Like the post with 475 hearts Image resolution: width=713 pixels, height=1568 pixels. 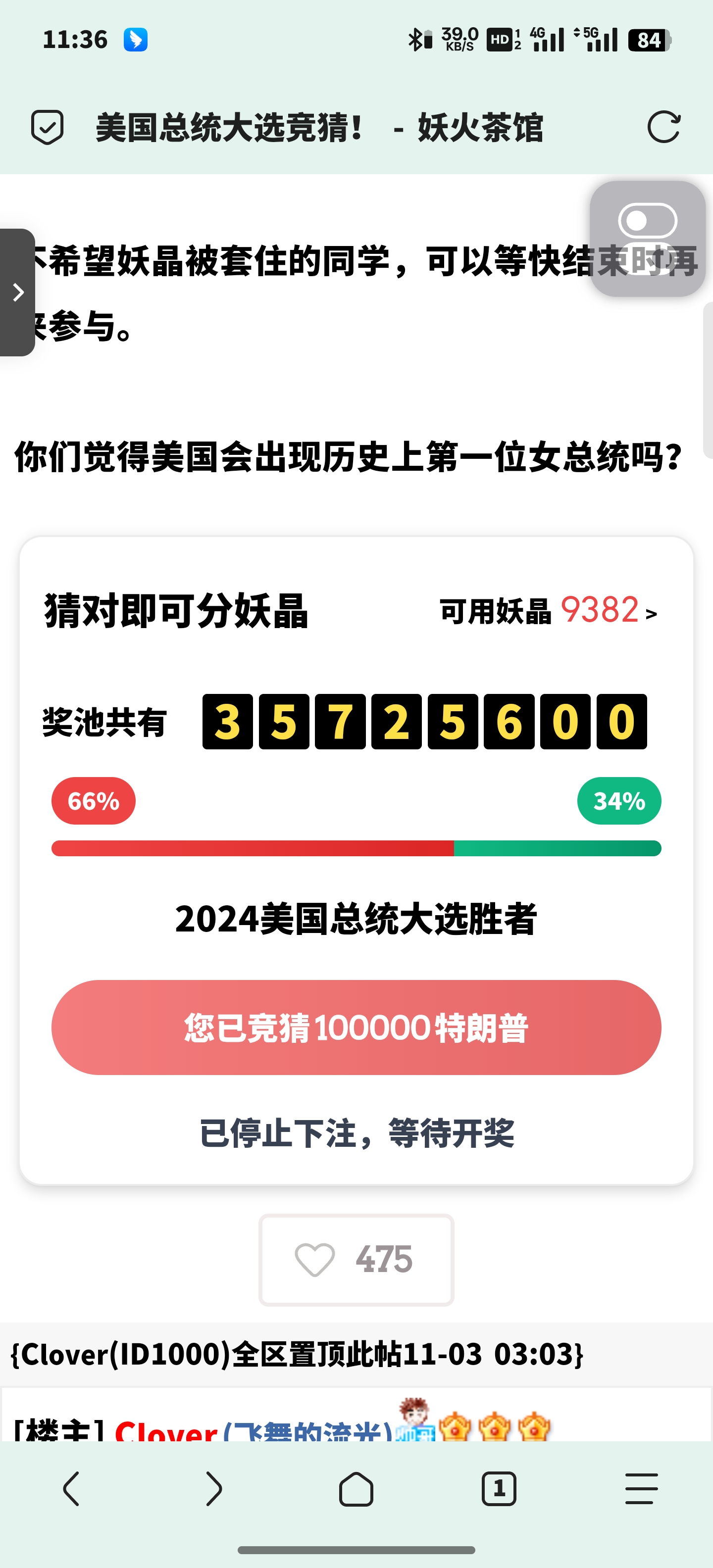click(356, 1259)
